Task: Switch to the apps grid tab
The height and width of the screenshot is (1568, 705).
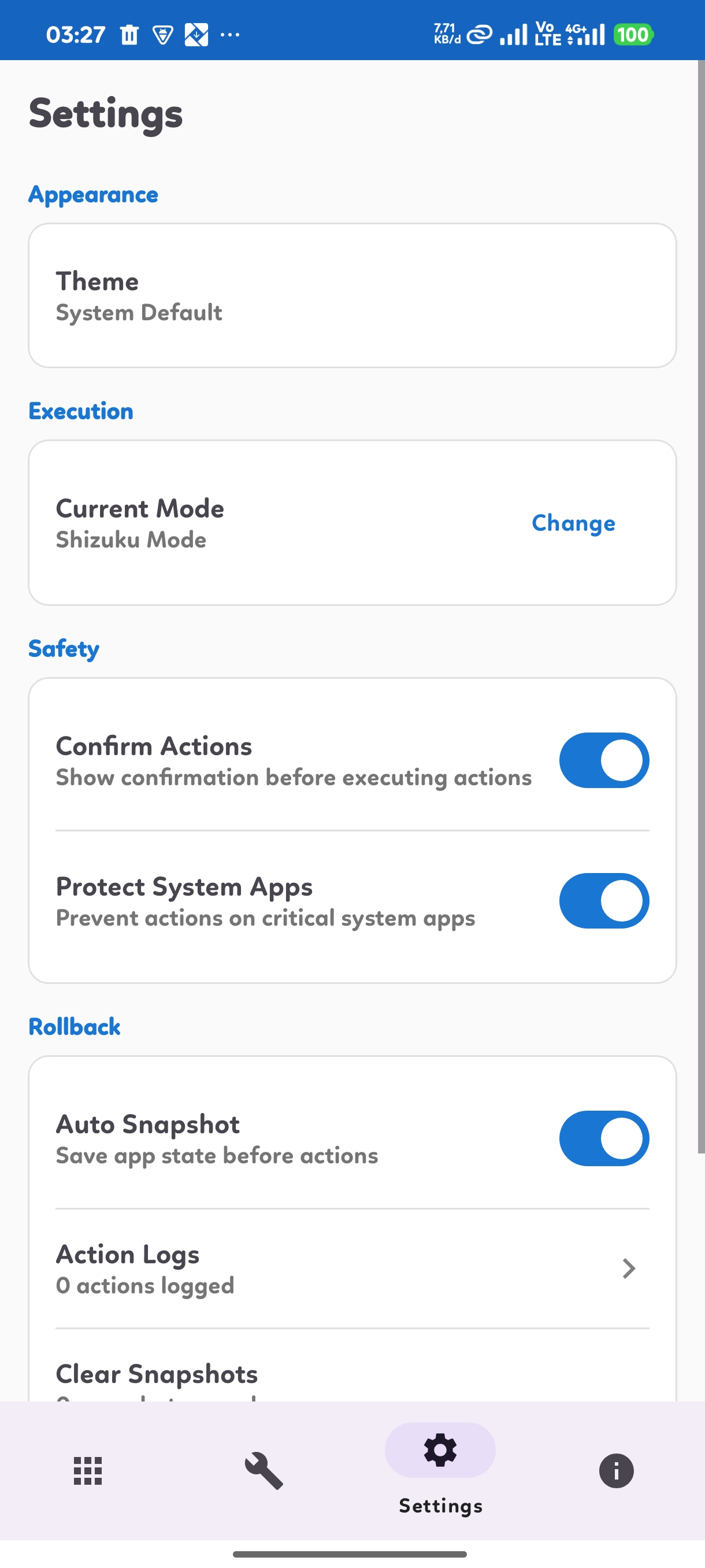Action: pyautogui.click(x=88, y=1471)
